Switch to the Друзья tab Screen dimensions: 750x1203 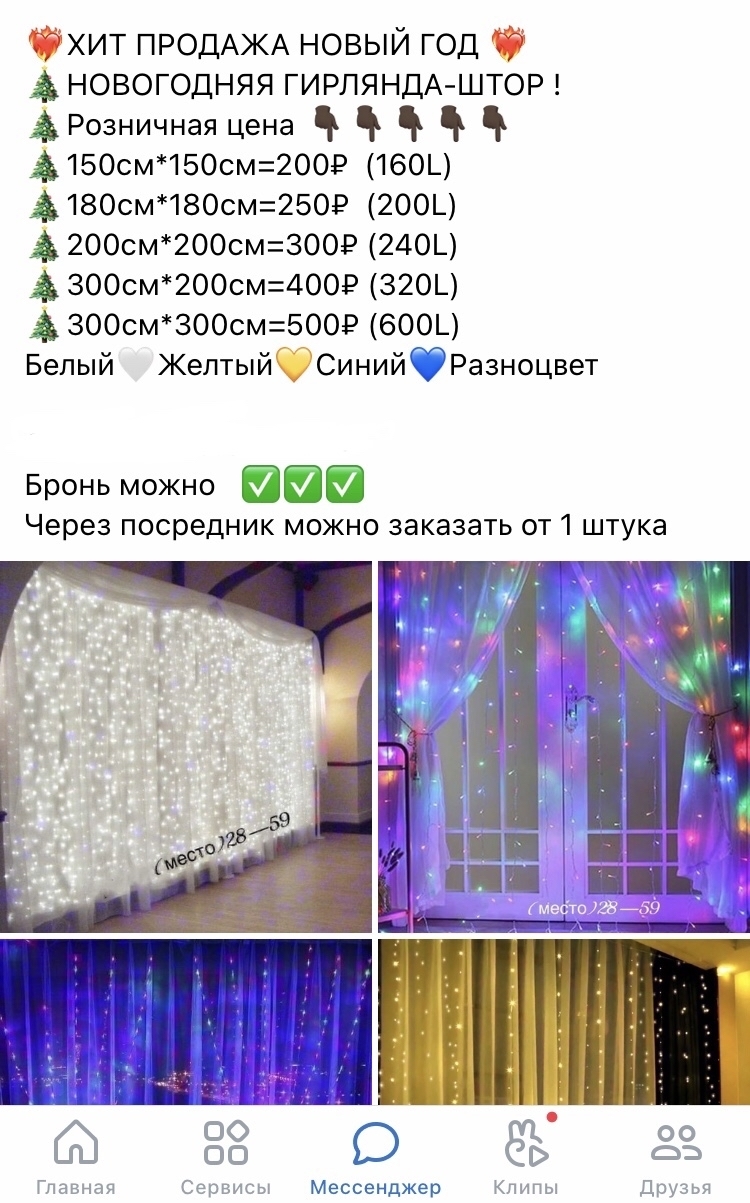tap(675, 1157)
